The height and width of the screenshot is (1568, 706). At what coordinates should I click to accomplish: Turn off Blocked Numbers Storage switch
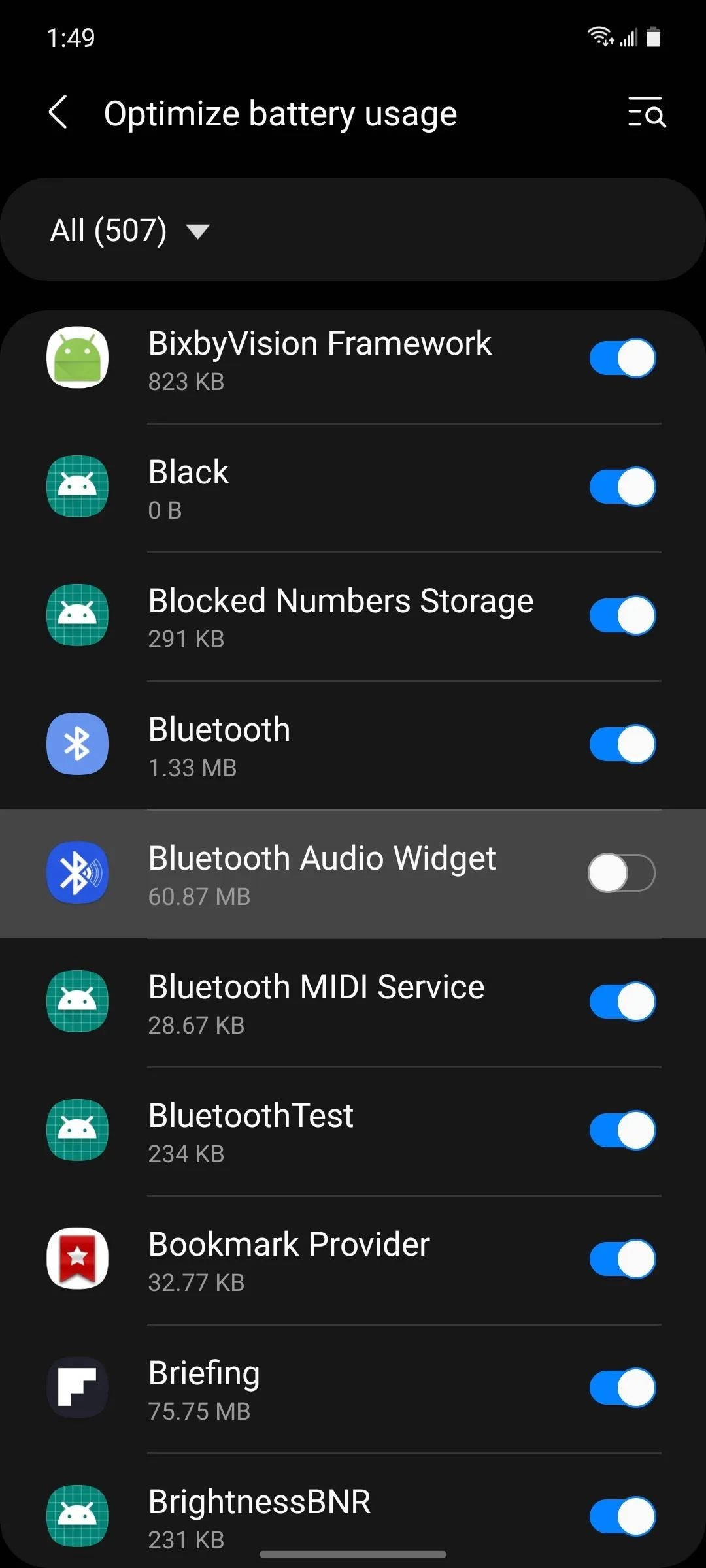(622, 615)
